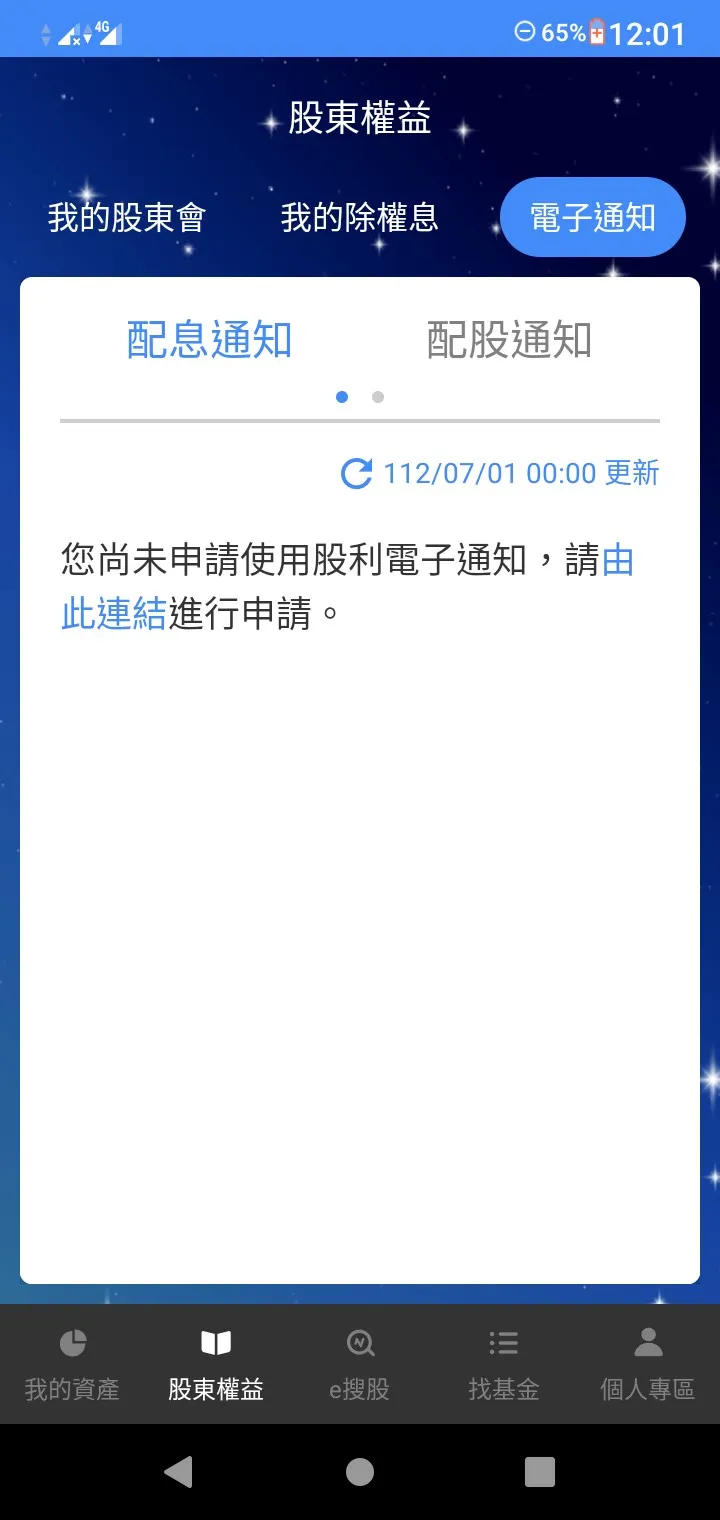
Task: Switch to the 配股通知 notification view
Action: click(x=510, y=340)
